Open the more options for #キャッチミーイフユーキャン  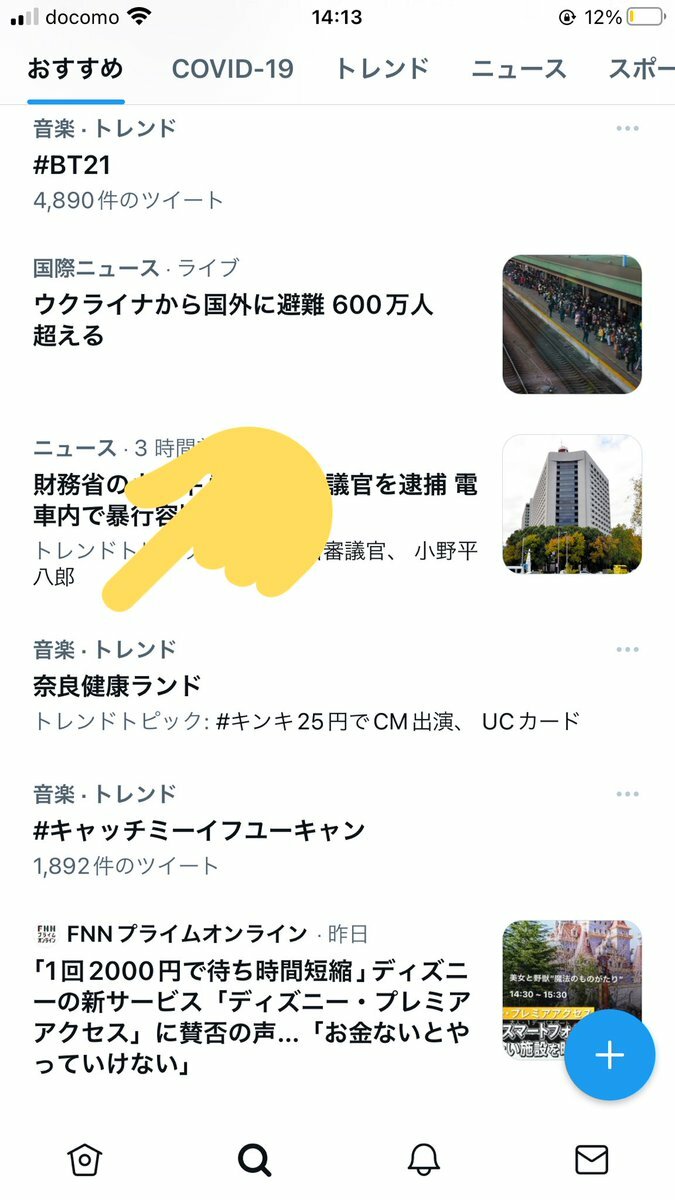click(627, 794)
